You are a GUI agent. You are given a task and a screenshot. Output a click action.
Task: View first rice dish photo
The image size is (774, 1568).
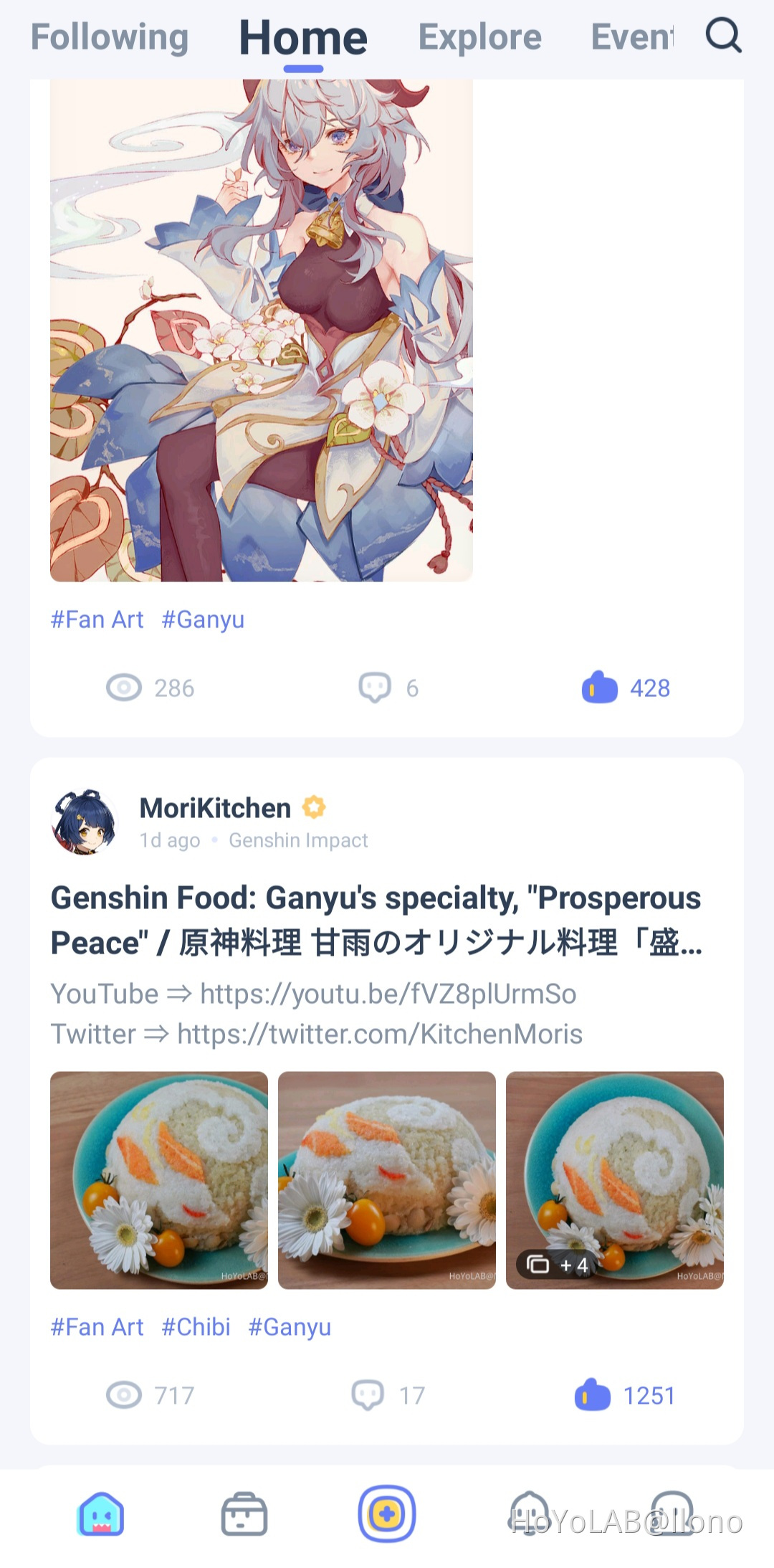tap(159, 1180)
